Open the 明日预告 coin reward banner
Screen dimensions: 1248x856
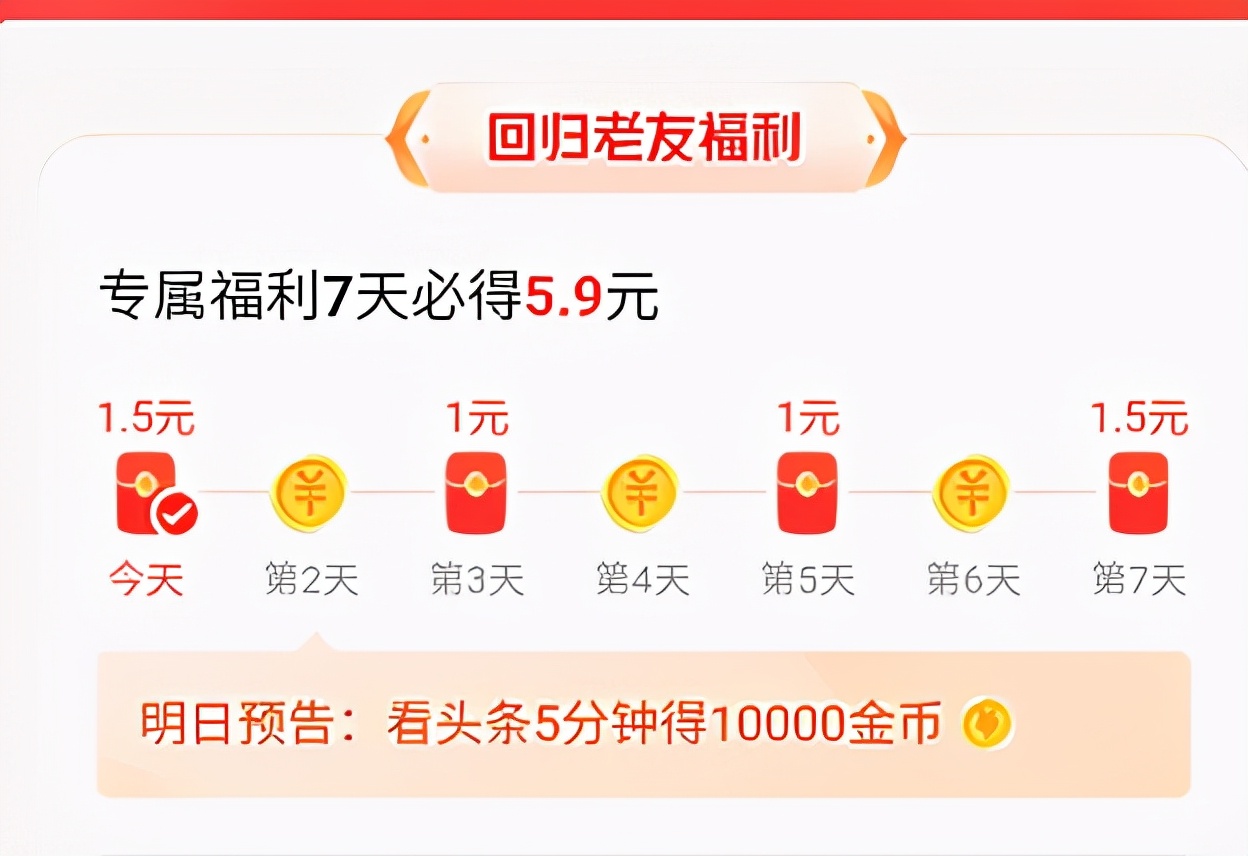point(644,724)
